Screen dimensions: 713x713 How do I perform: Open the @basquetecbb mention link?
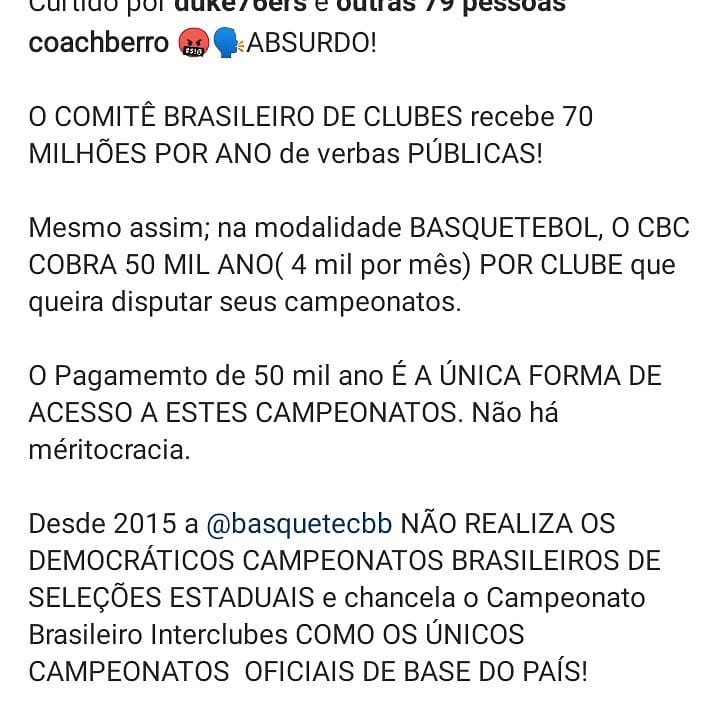click(299, 523)
